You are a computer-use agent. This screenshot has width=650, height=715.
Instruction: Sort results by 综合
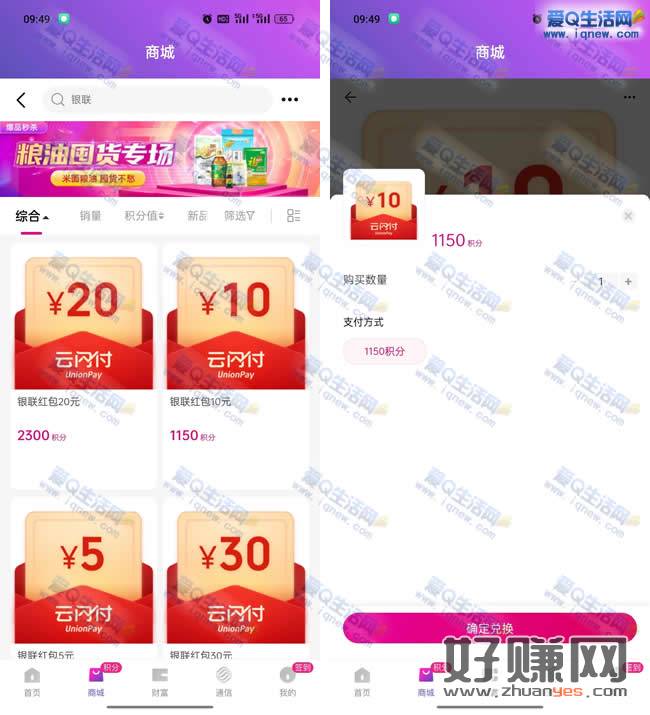pos(32,216)
